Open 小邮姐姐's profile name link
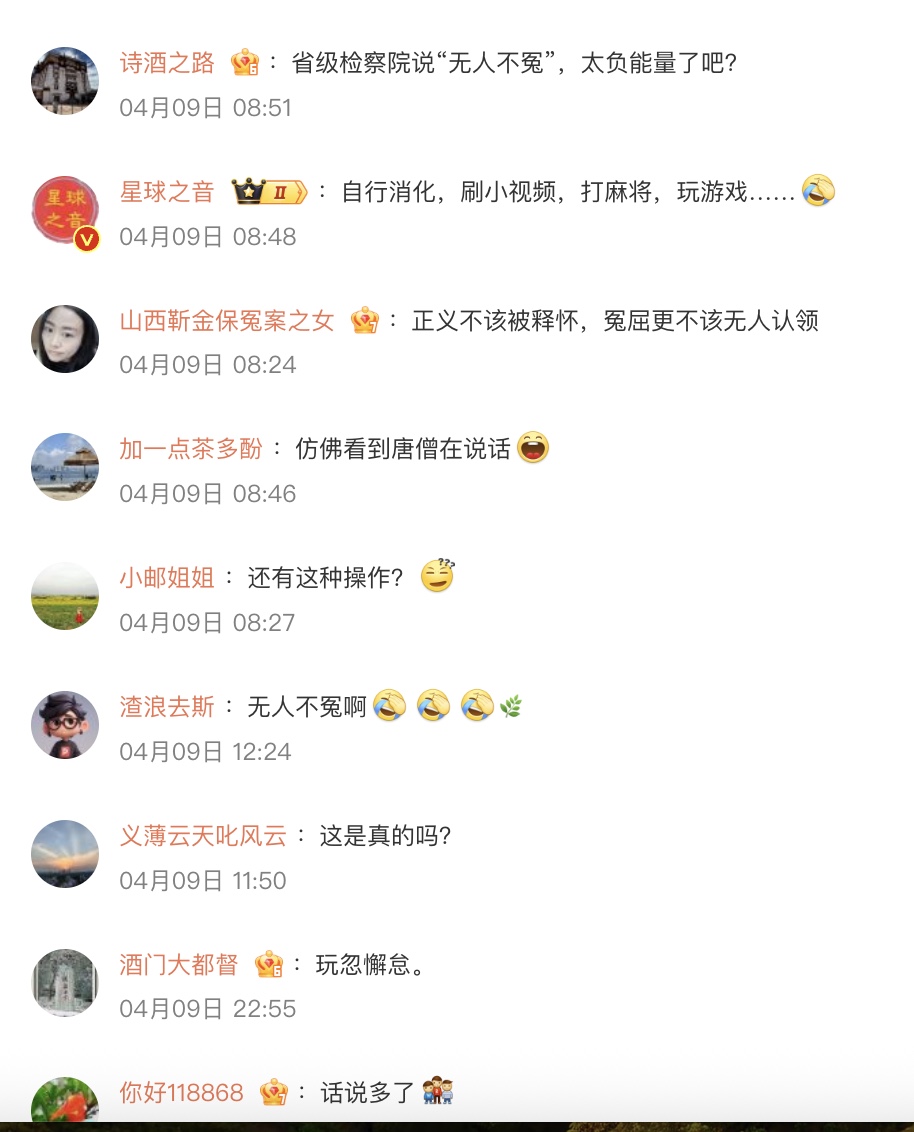This screenshot has height=1132, width=914. point(167,578)
